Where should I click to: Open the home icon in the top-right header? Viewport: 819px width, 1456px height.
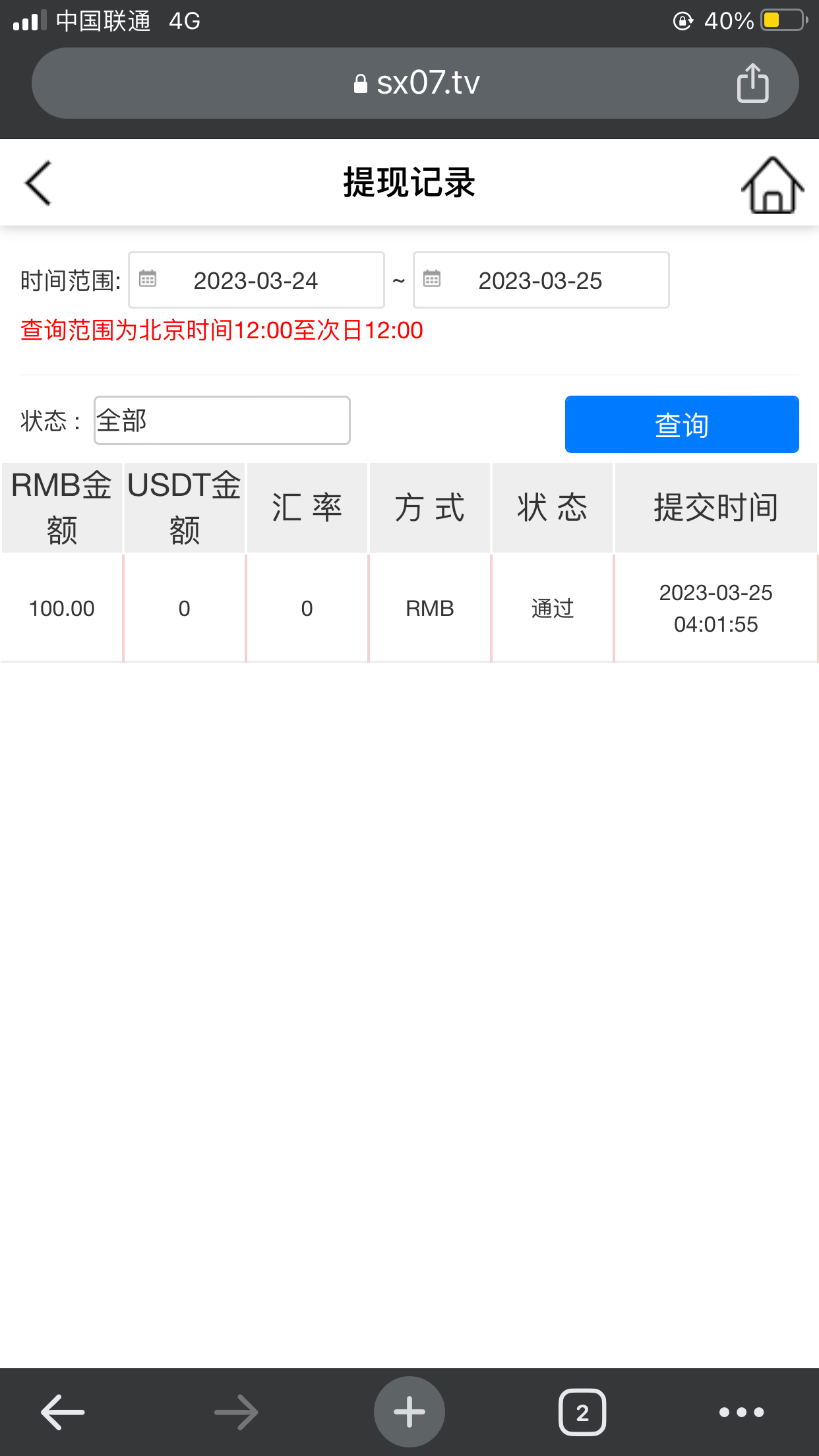(772, 187)
